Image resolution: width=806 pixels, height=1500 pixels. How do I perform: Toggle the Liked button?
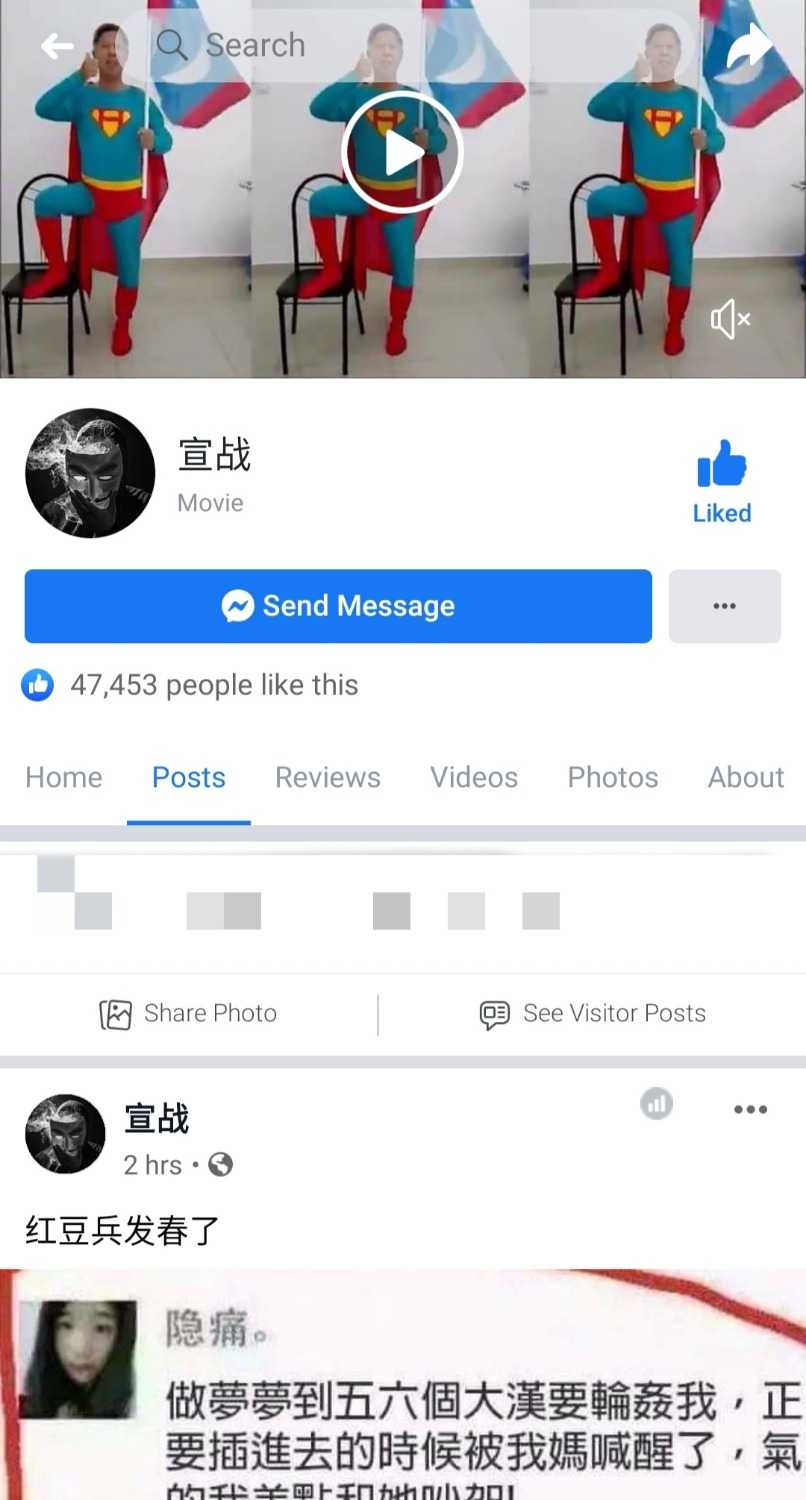722,482
